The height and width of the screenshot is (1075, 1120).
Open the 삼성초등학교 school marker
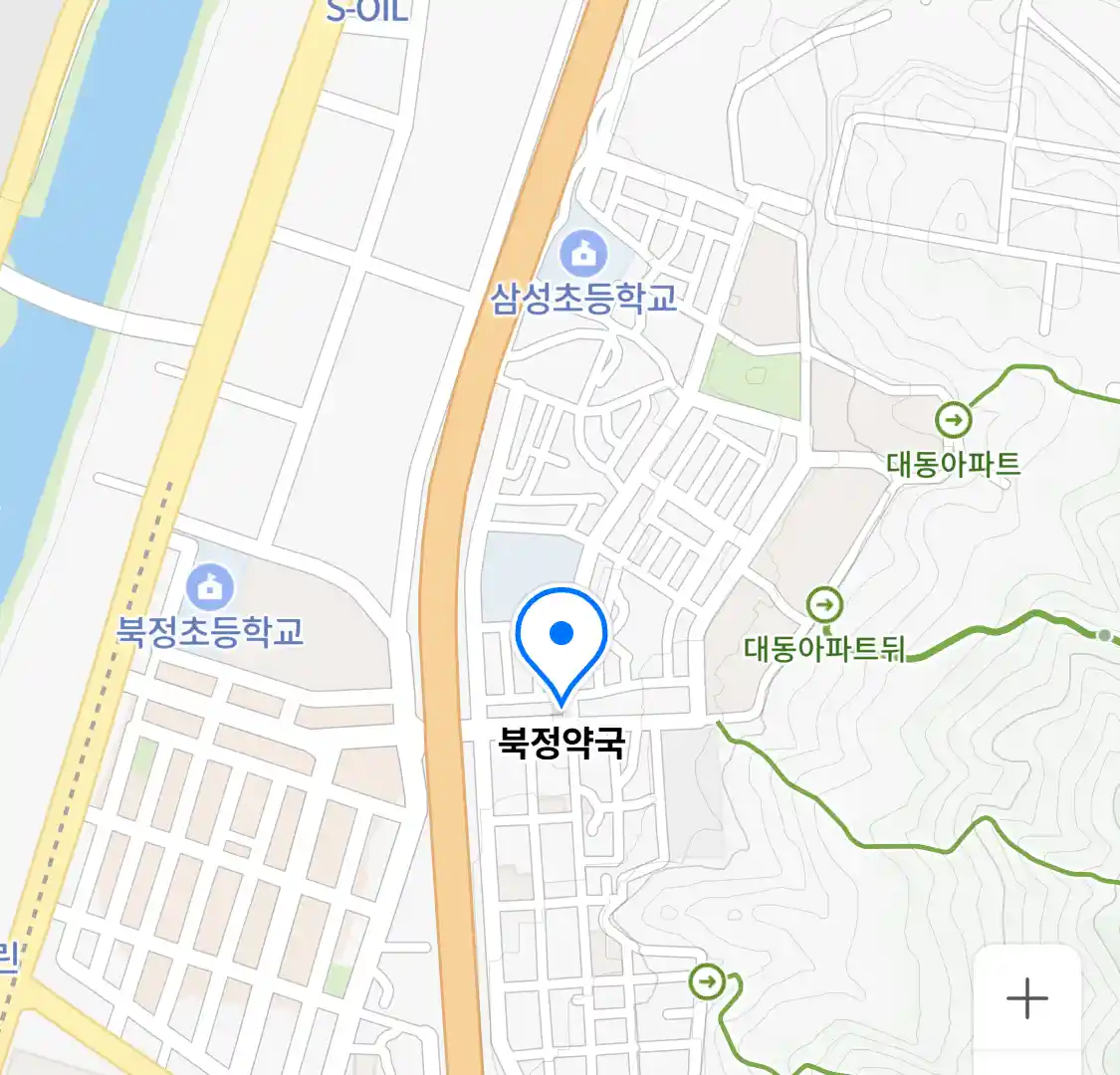(583, 255)
